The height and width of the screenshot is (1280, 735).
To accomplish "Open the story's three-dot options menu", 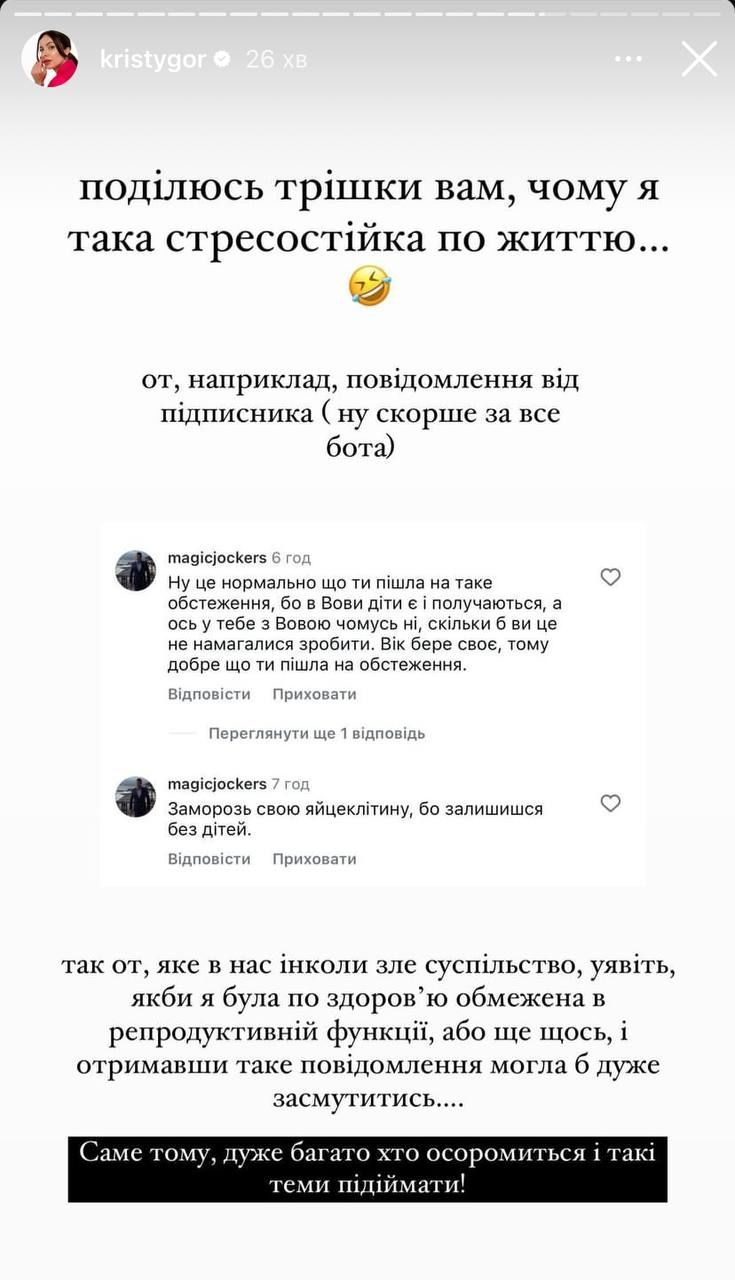I will 629,60.
